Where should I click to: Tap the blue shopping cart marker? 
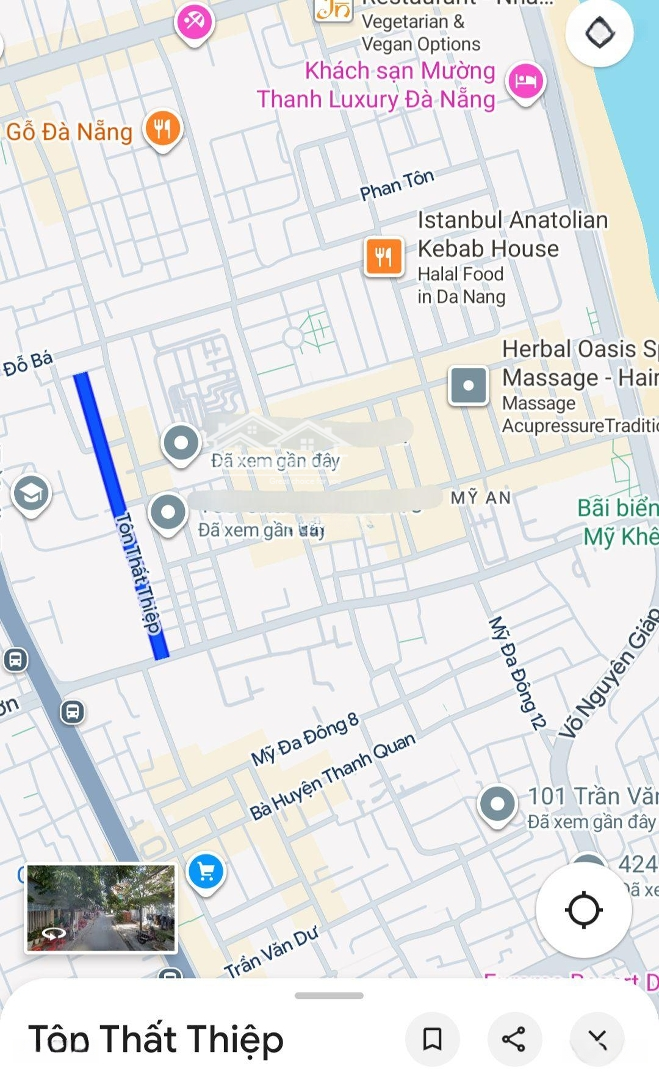click(x=207, y=872)
